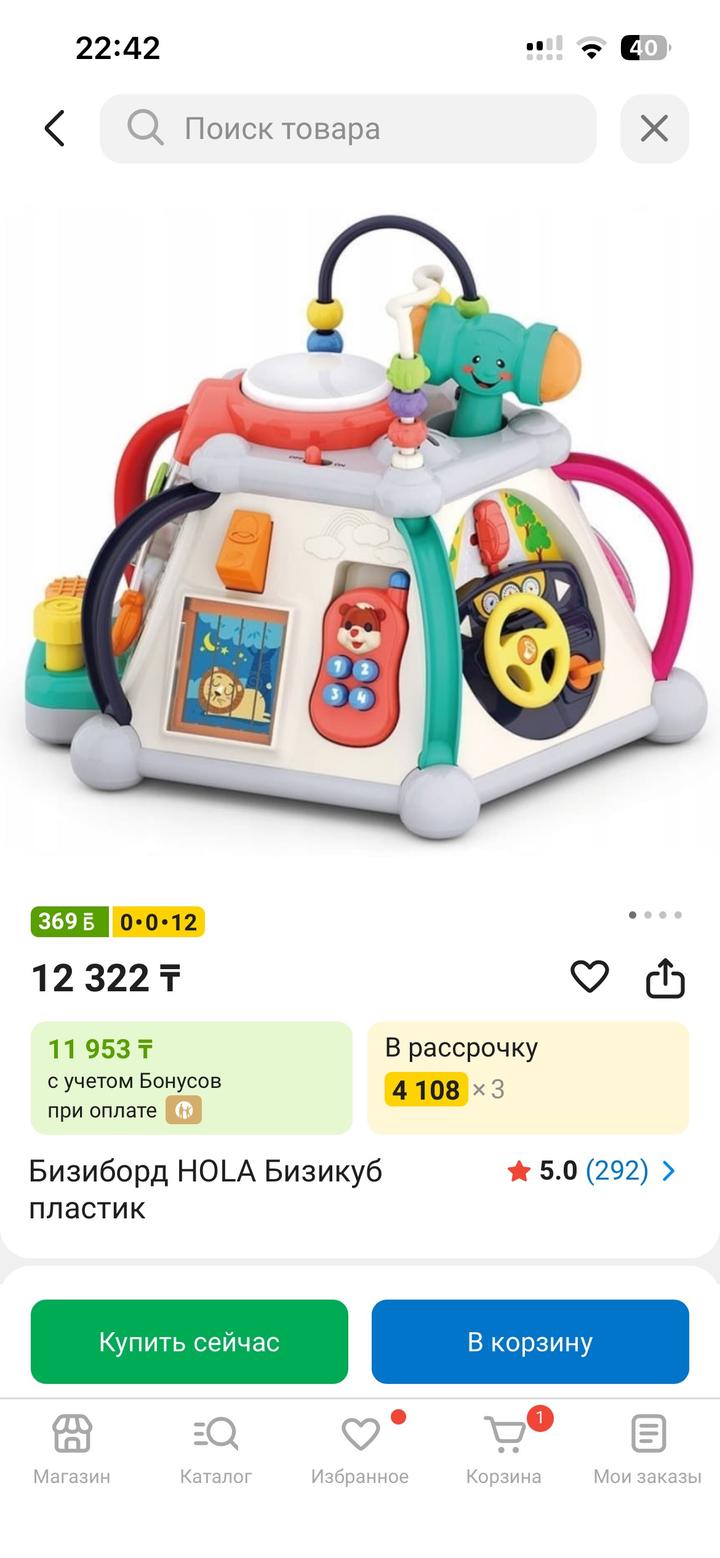Open the Каталог tab
720x1558 pixels.
(x=216, y=1449)
